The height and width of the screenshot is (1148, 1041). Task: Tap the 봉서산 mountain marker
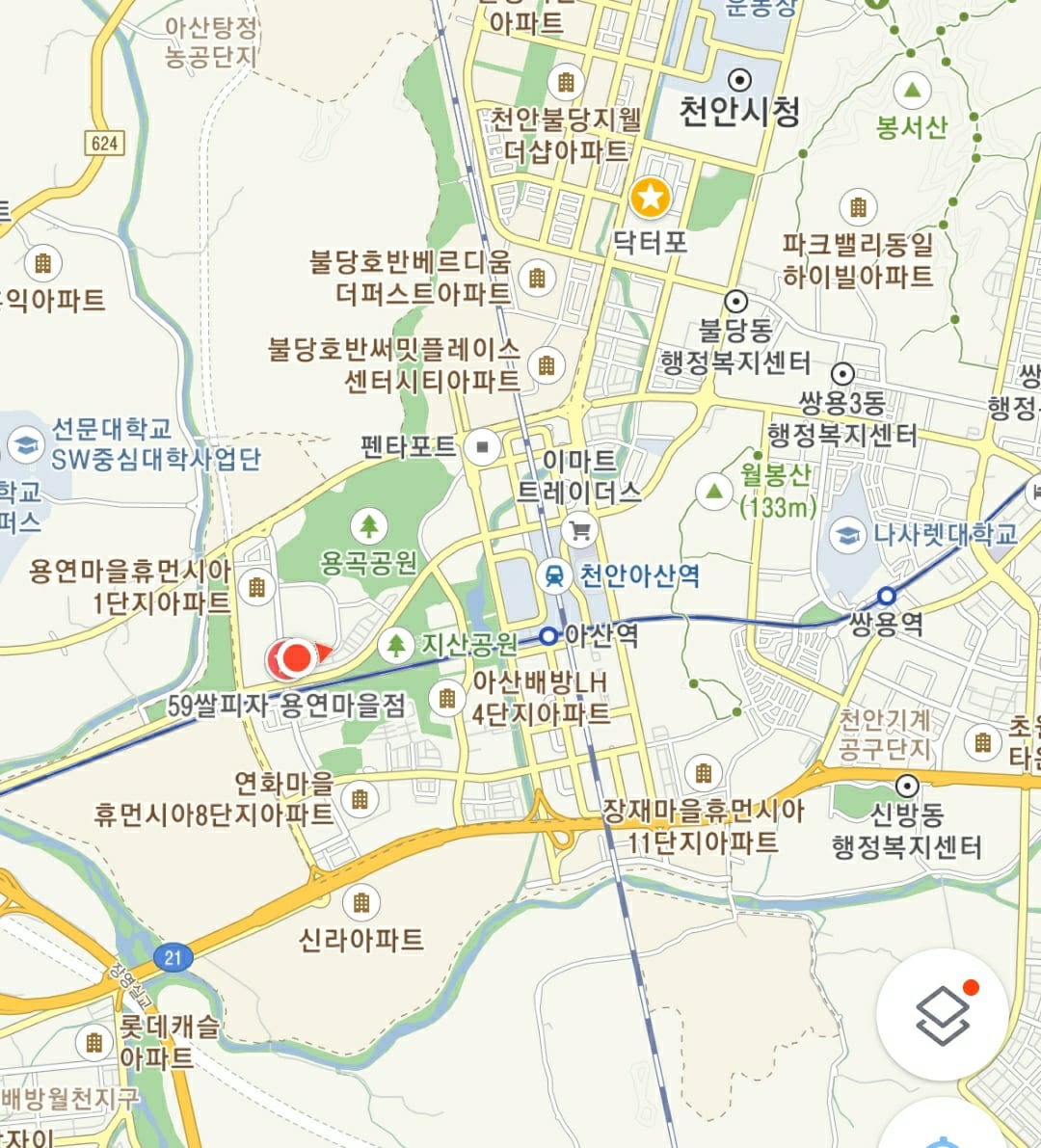pos(912,93)
